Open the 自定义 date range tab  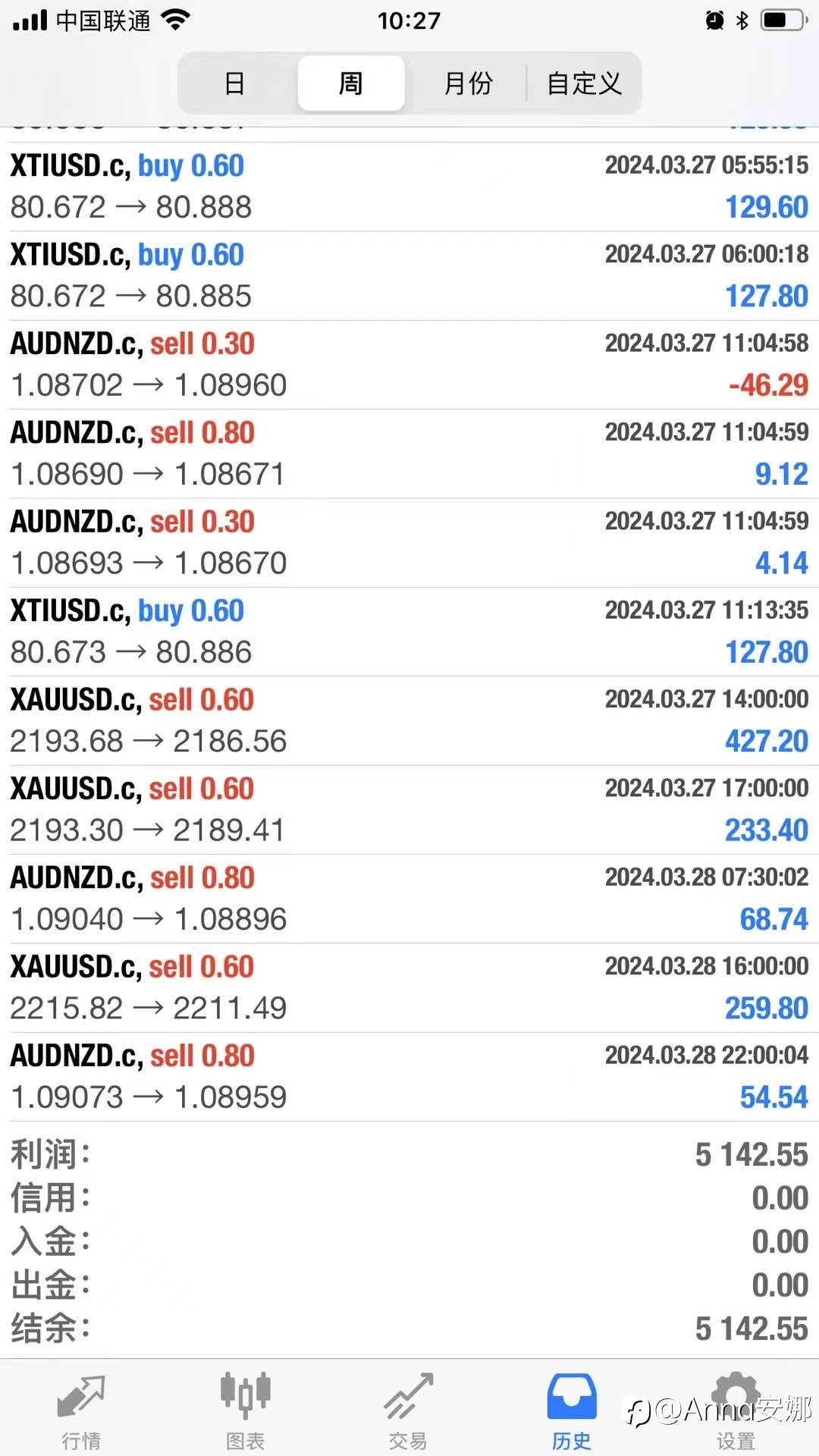tap(584, 83)
